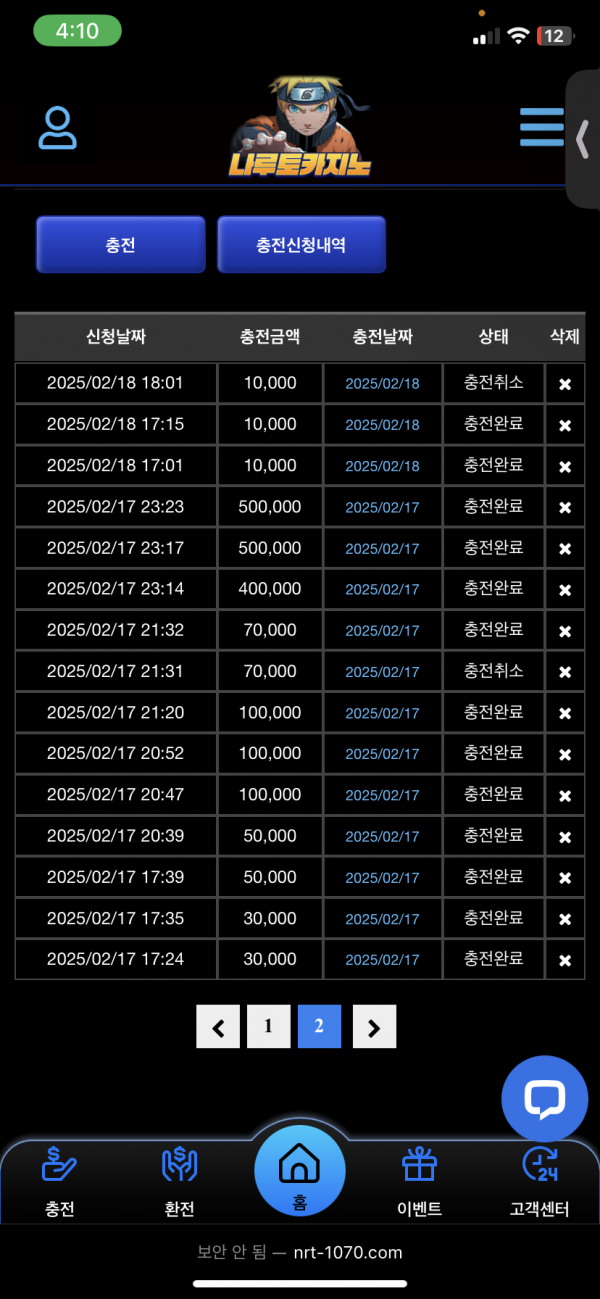The image size is (600, 1299).
Task: Go to the 홈 tab
Action: pyautogui.click(x=299, y=1172)
